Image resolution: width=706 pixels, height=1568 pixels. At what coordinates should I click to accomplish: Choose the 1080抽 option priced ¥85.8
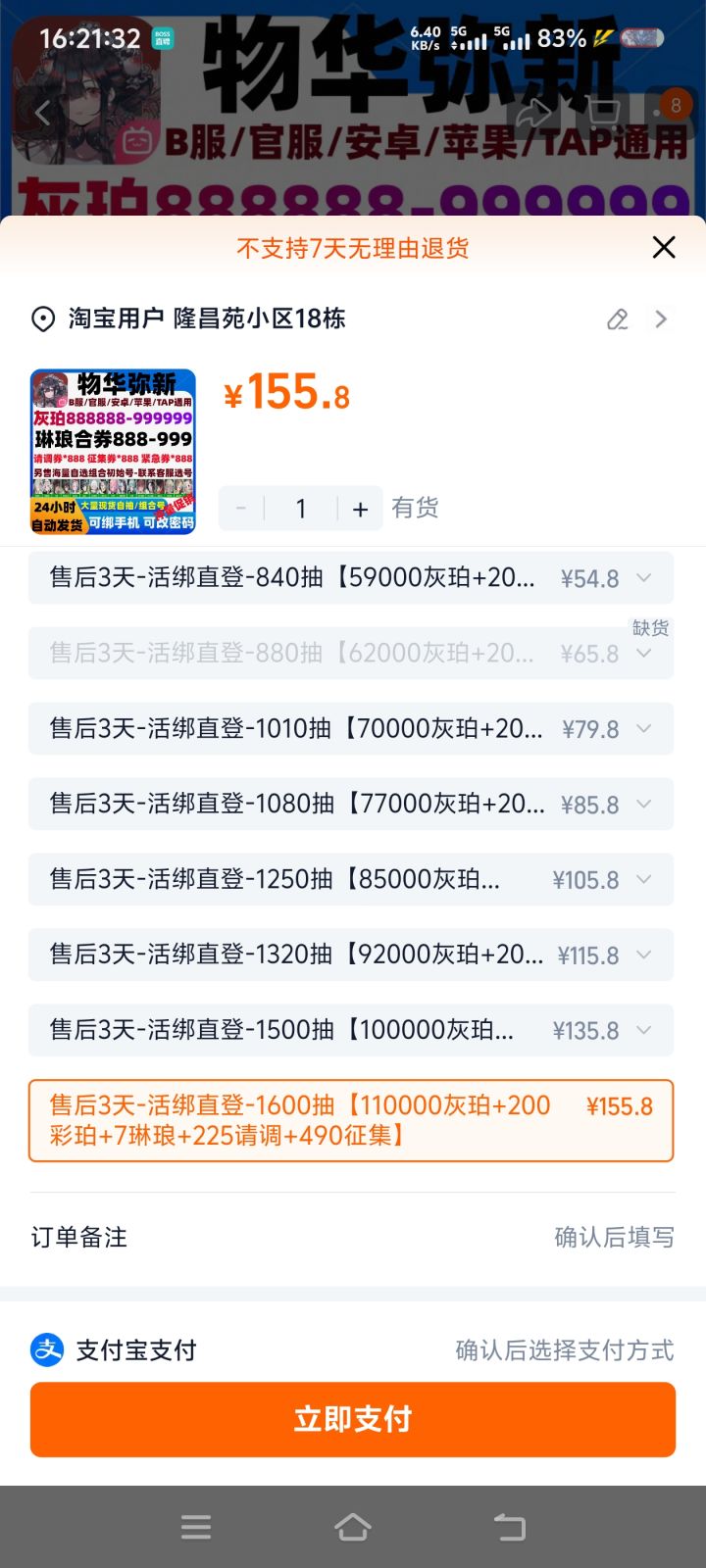pyautogui.click(x=351, y=805)
